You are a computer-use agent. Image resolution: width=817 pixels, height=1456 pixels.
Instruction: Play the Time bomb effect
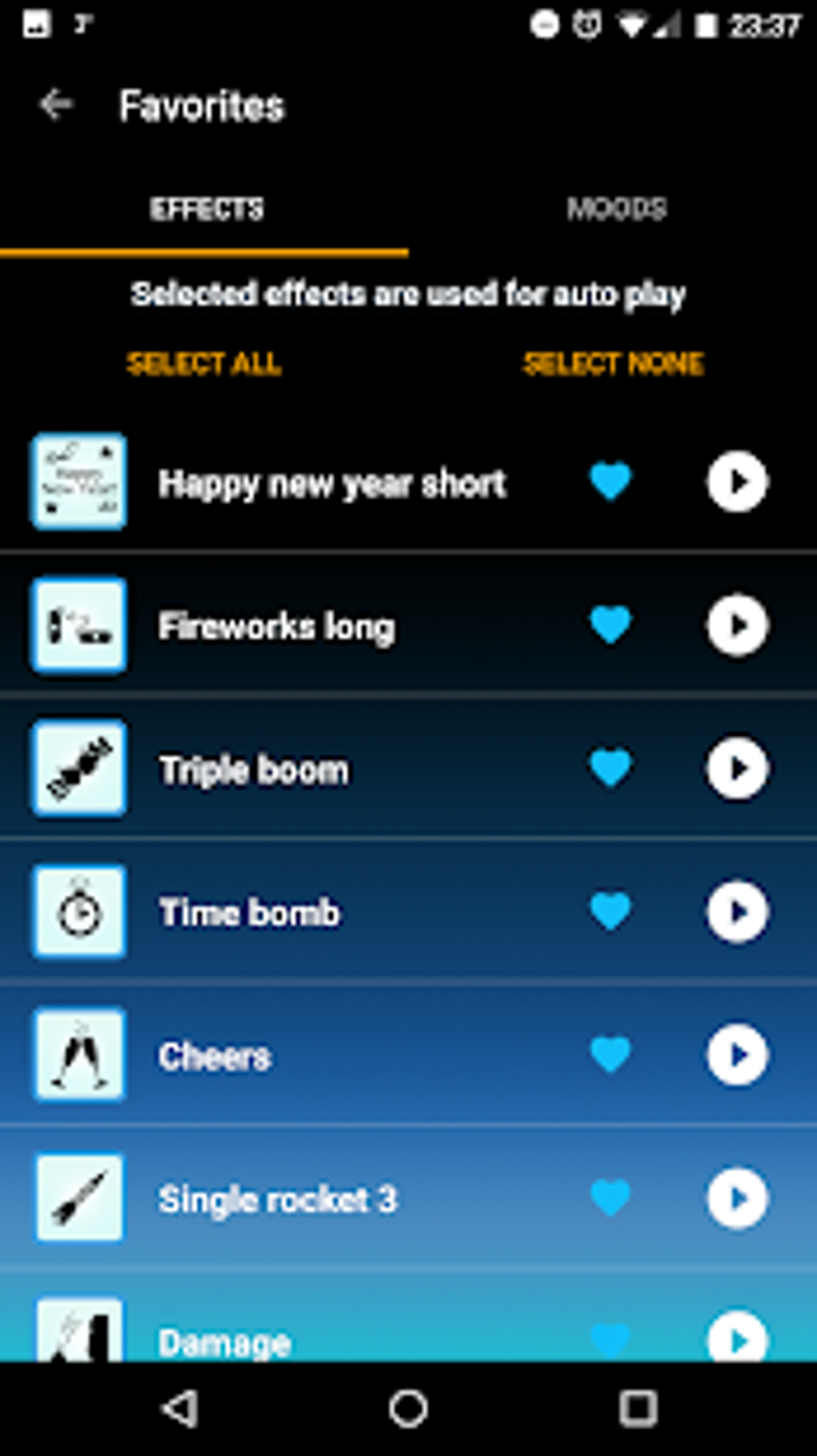tap(737, 912)
